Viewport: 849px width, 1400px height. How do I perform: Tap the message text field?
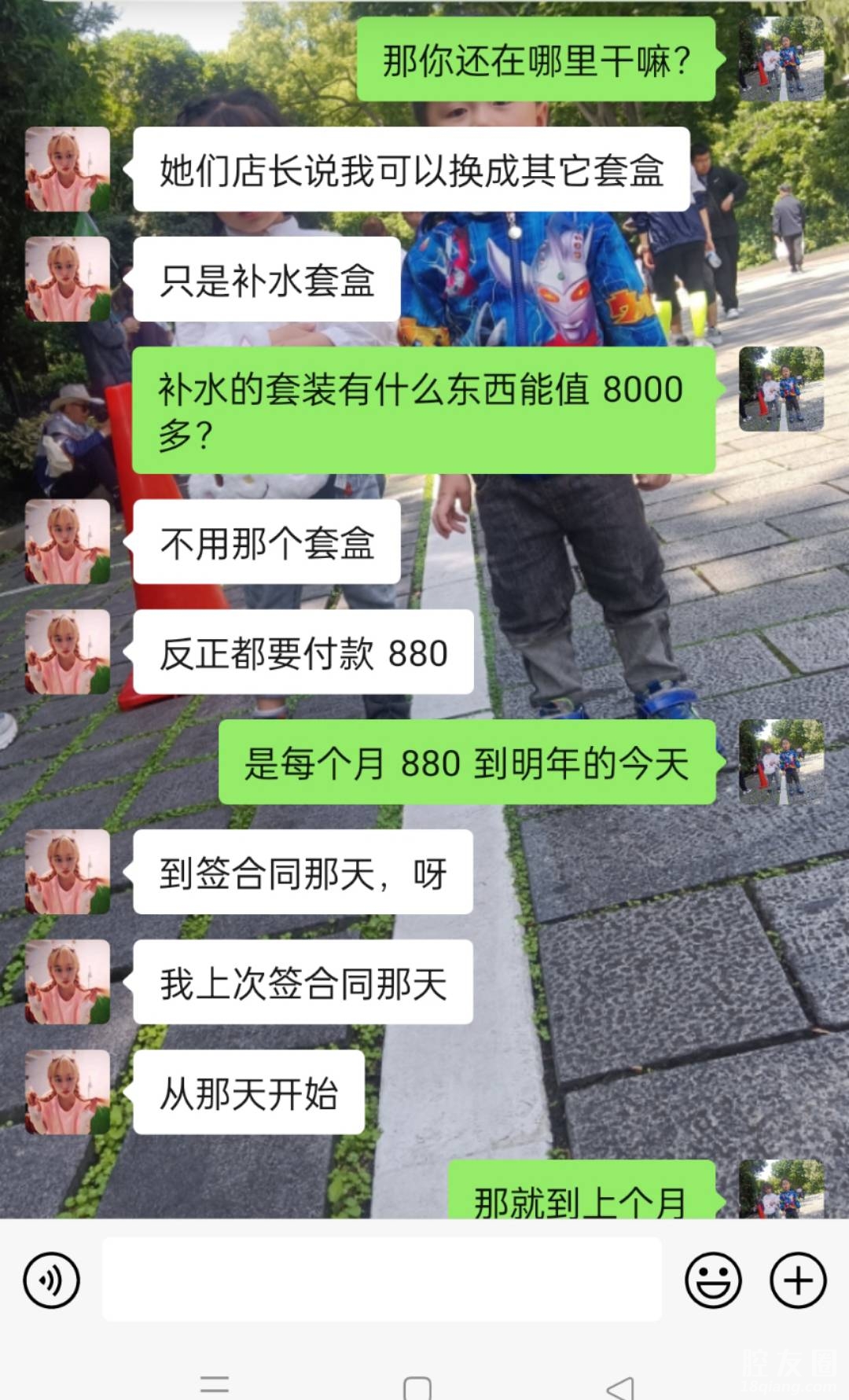pyautogui.click(x=381, y=1280)
